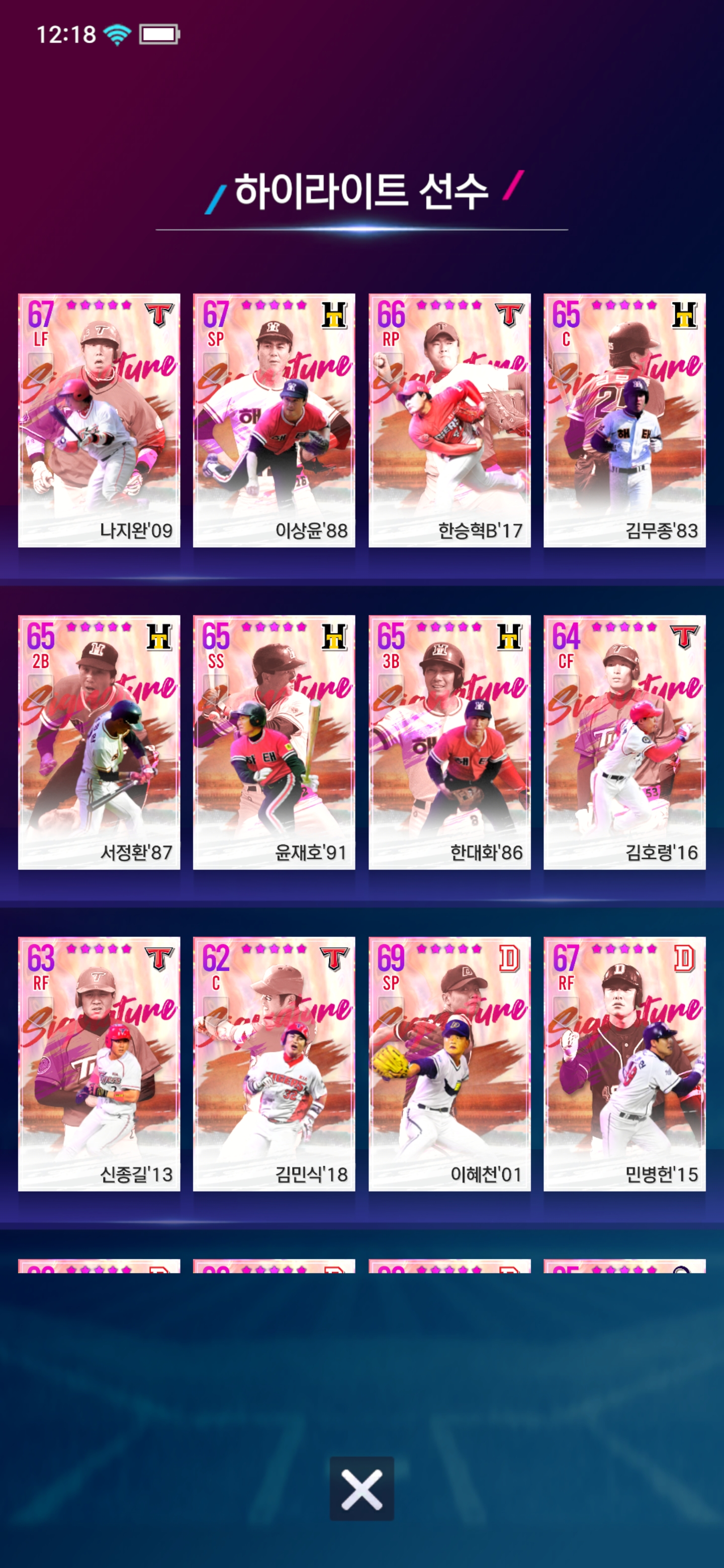724x1568 pixels.
Task: Open the 나지완'09 player card
Action: [99, 421]
